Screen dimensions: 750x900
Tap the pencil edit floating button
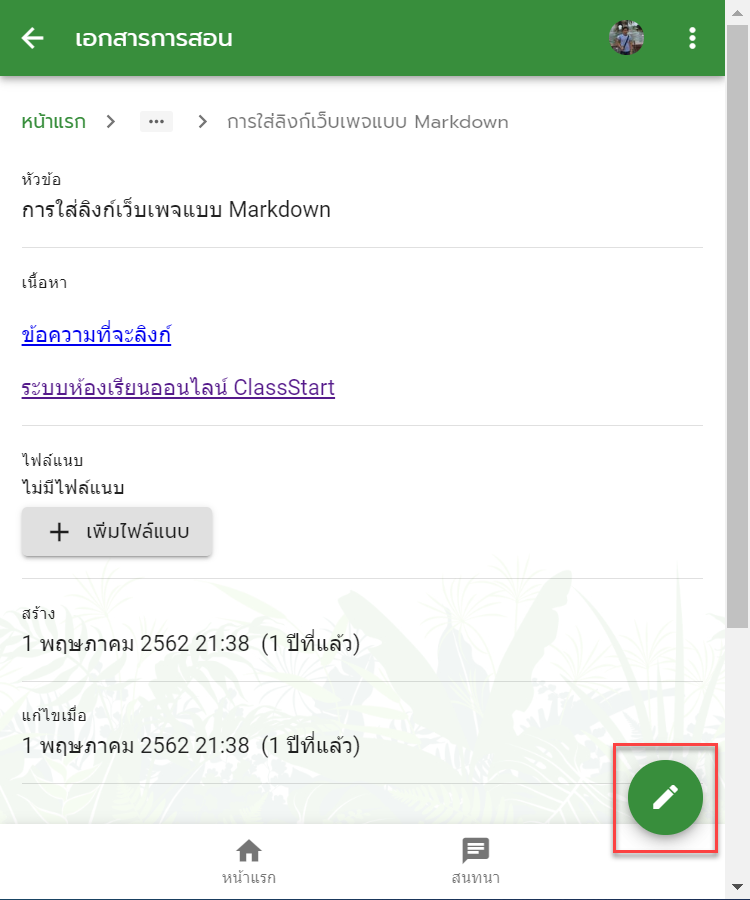tap(665, 797)
